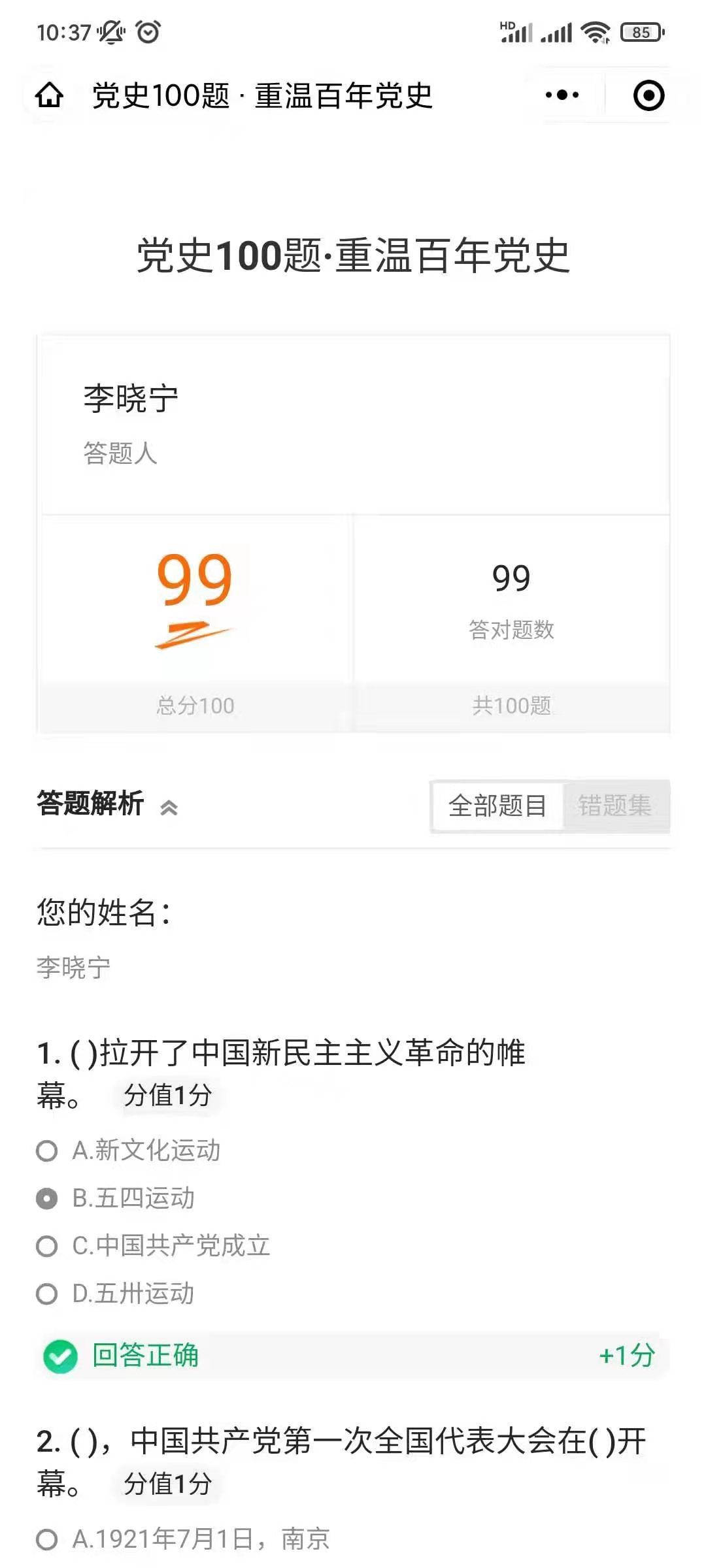Switch to 全部题目 tab

coord(497,806)
